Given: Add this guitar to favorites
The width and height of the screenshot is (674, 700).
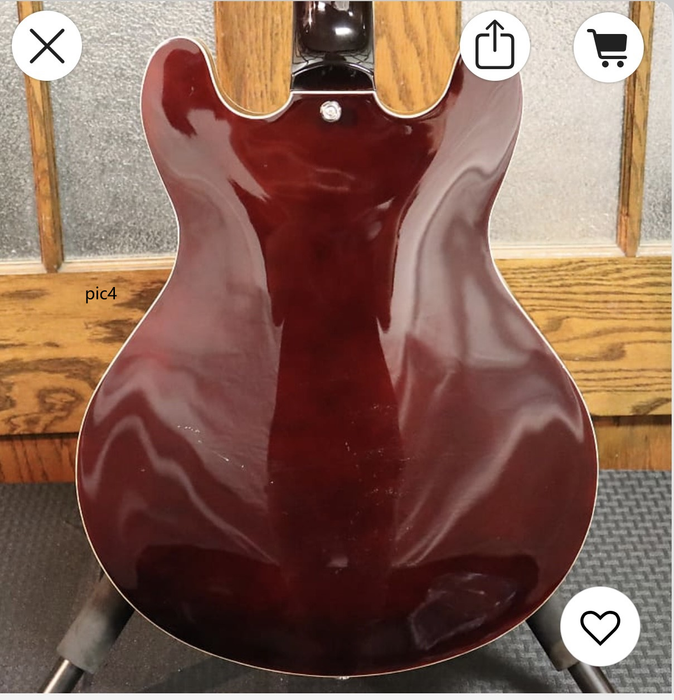Looking at the screenshot, I should [600, 626].
